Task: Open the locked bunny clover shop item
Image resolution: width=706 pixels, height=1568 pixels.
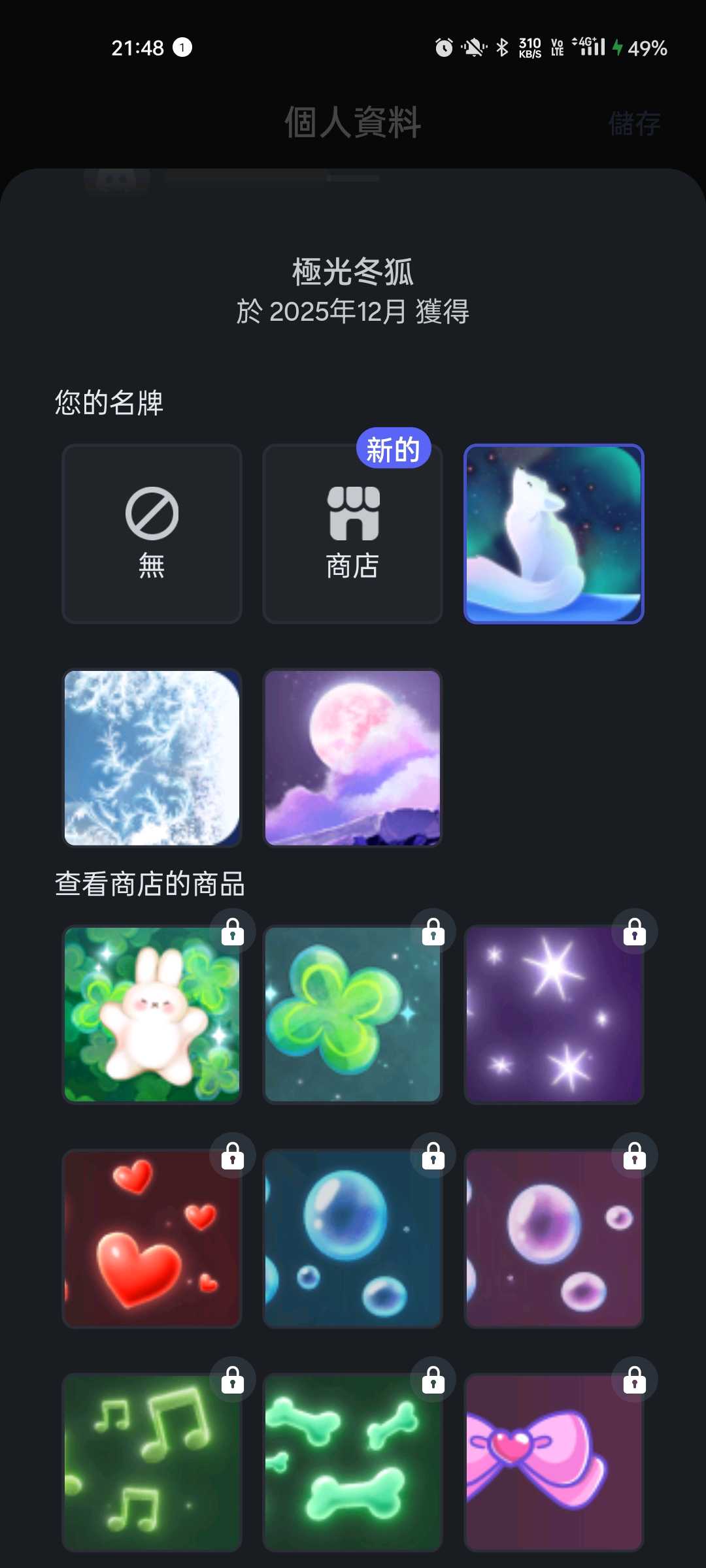Action: (152, 1014)
